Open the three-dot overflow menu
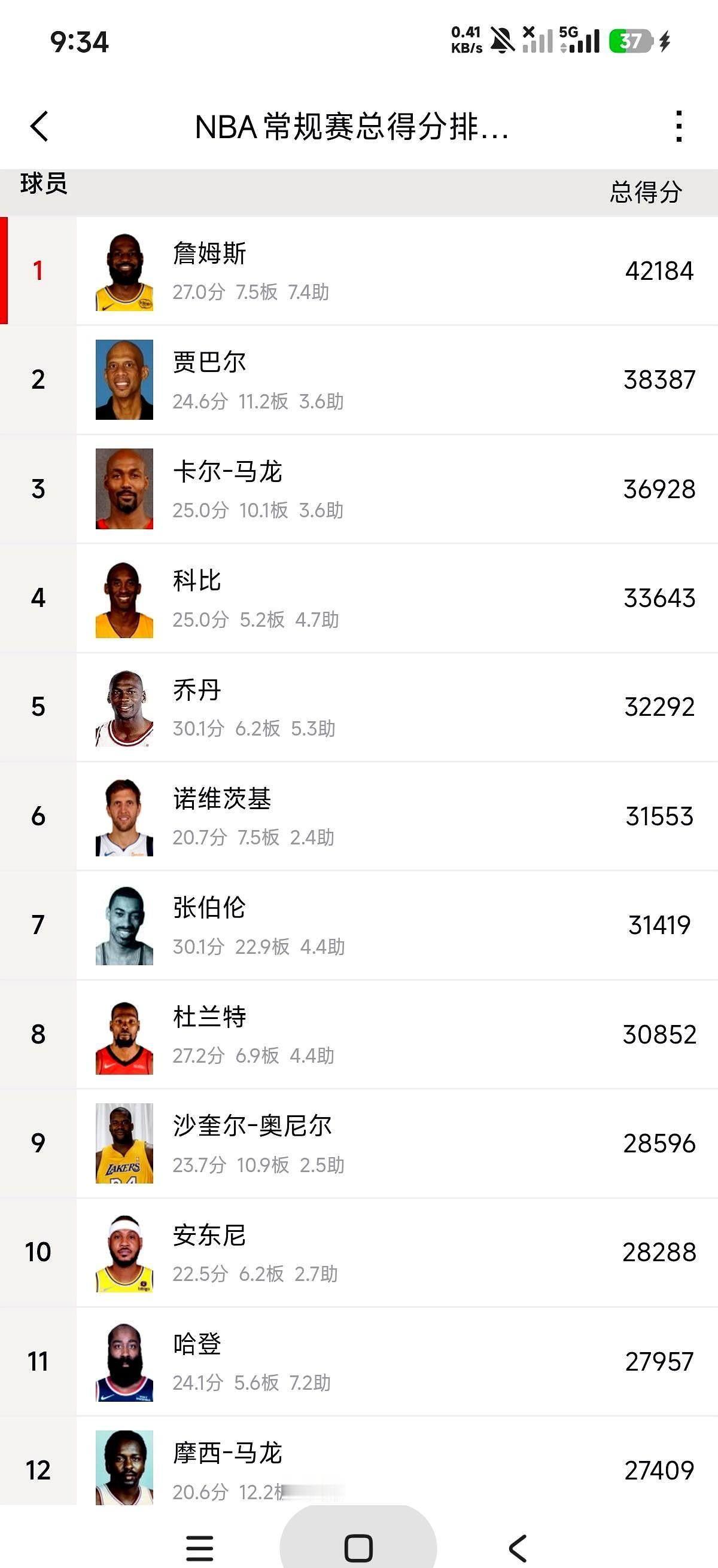 point(679,128)
